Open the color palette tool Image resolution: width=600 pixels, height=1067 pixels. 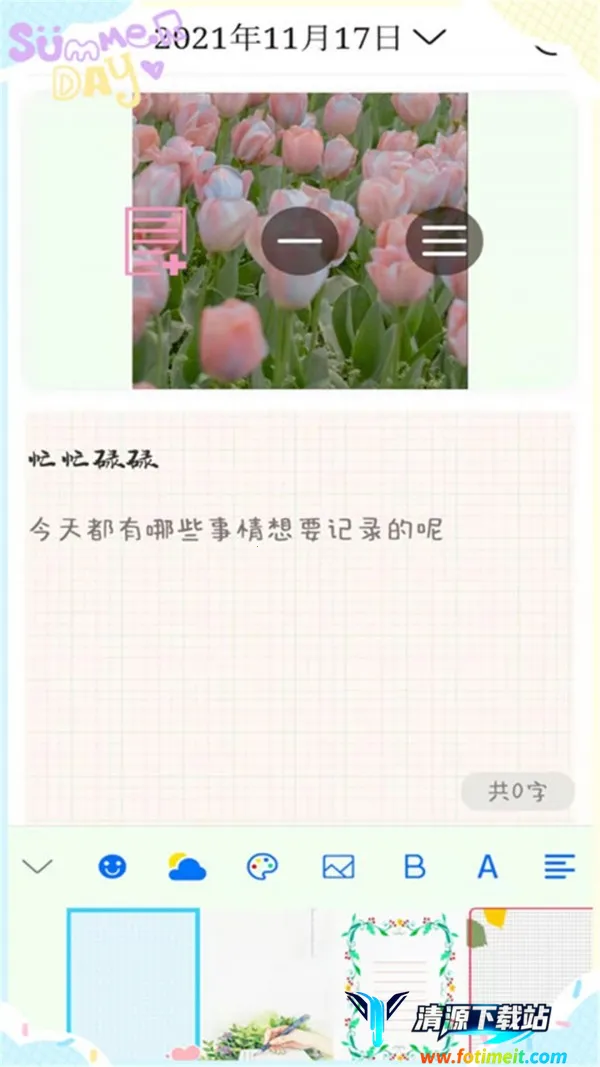point(262,866)
